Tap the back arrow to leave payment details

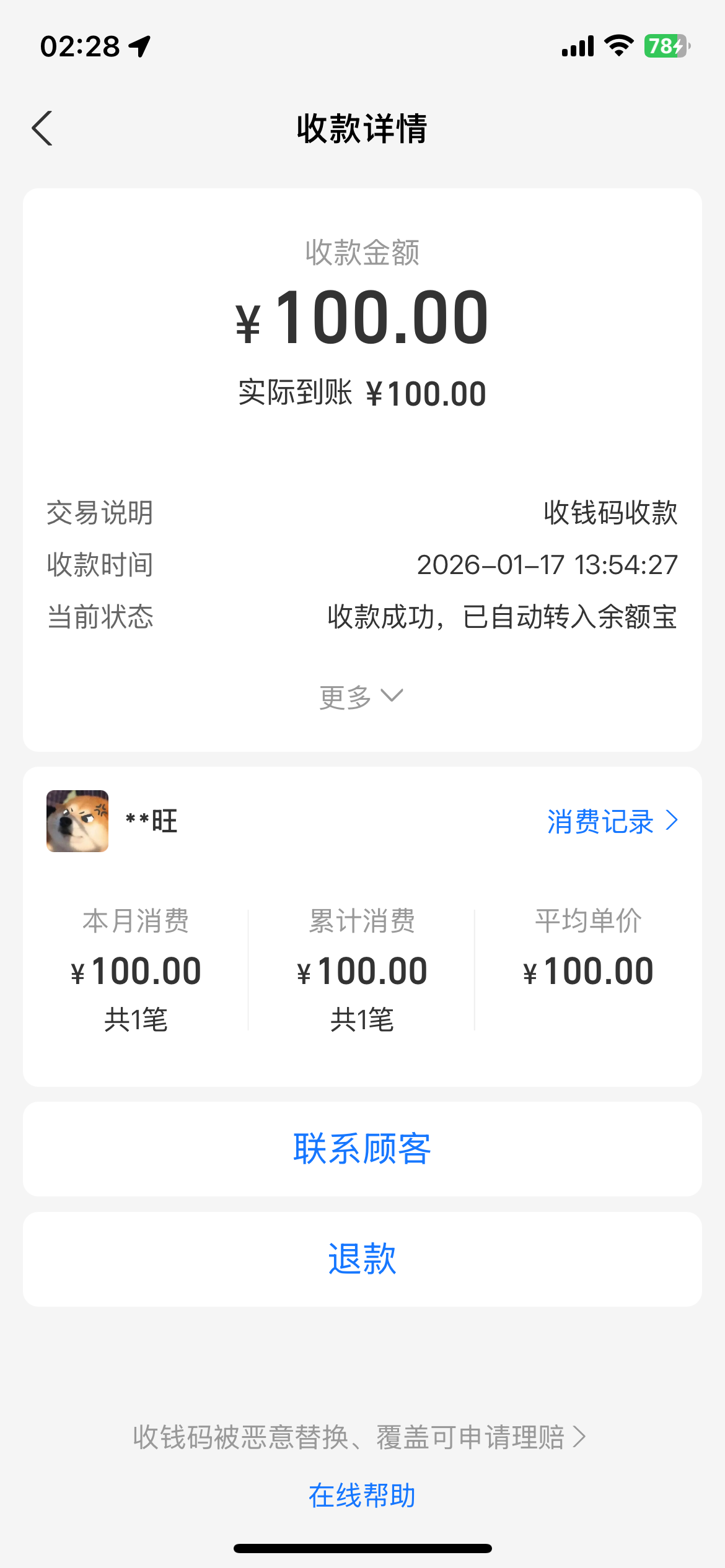click(x=42, y=129)
